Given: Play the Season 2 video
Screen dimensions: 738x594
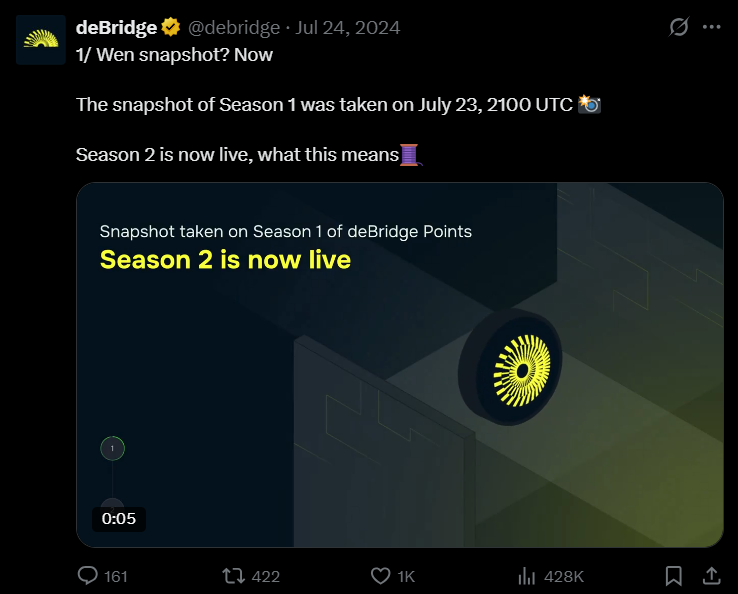Looking at the screenshot, I should 399,365.
